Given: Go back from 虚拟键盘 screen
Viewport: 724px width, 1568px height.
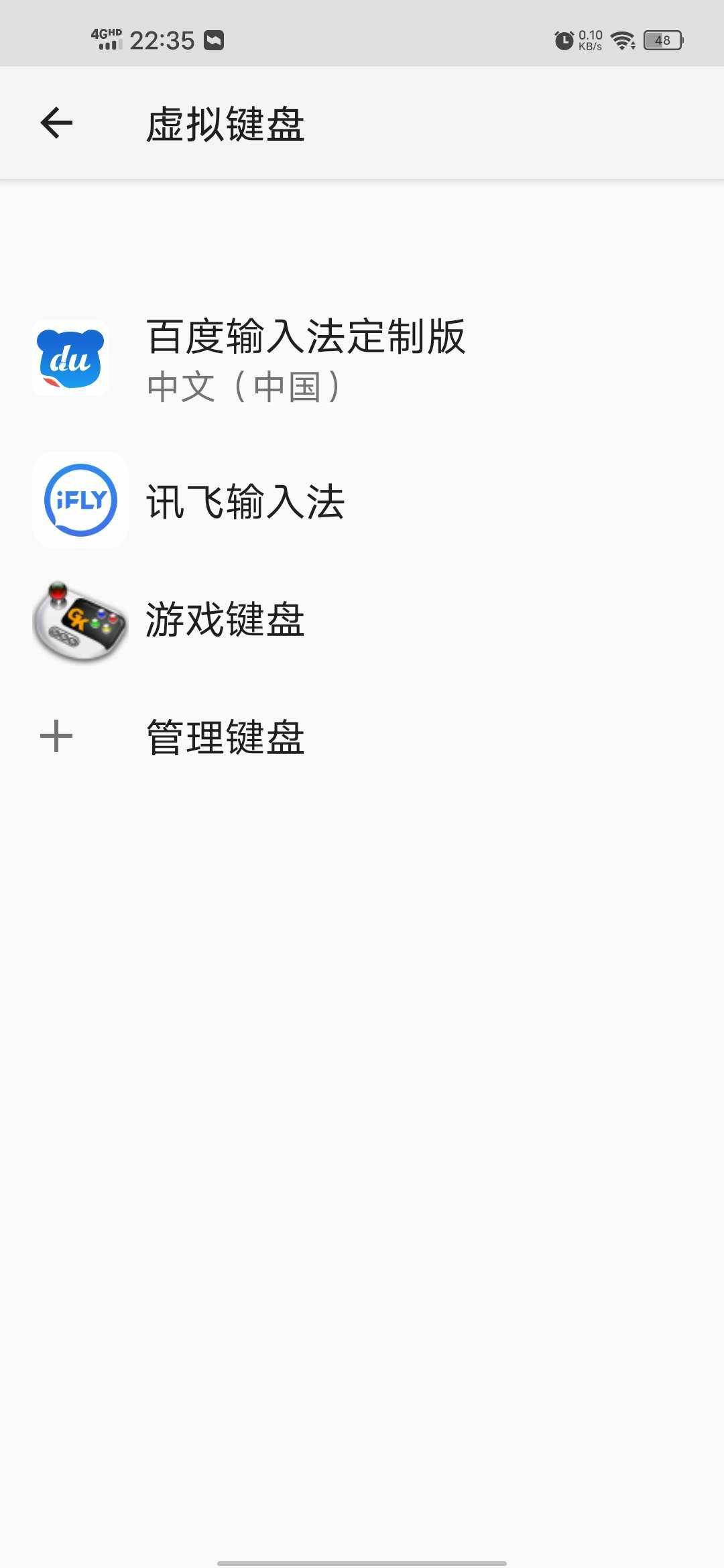Looking at the screenshot, I should [56, 123].
